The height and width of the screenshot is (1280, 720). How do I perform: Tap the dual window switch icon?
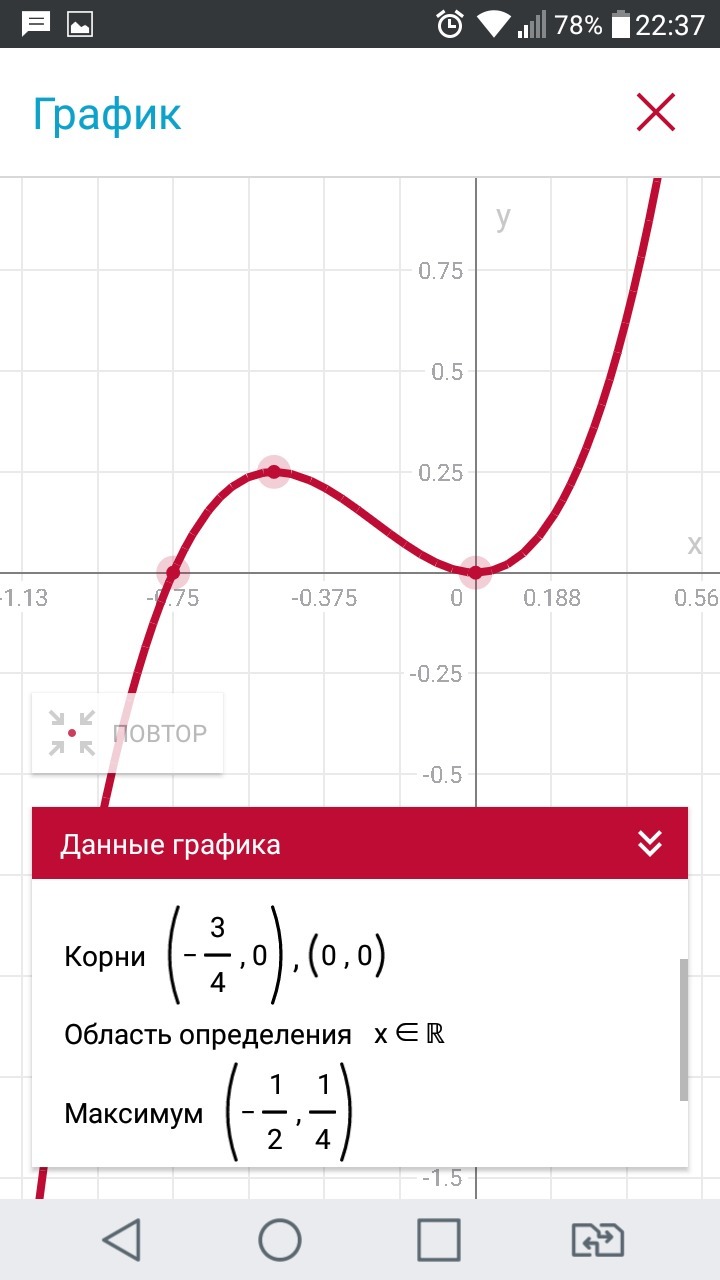[597, 1240]
